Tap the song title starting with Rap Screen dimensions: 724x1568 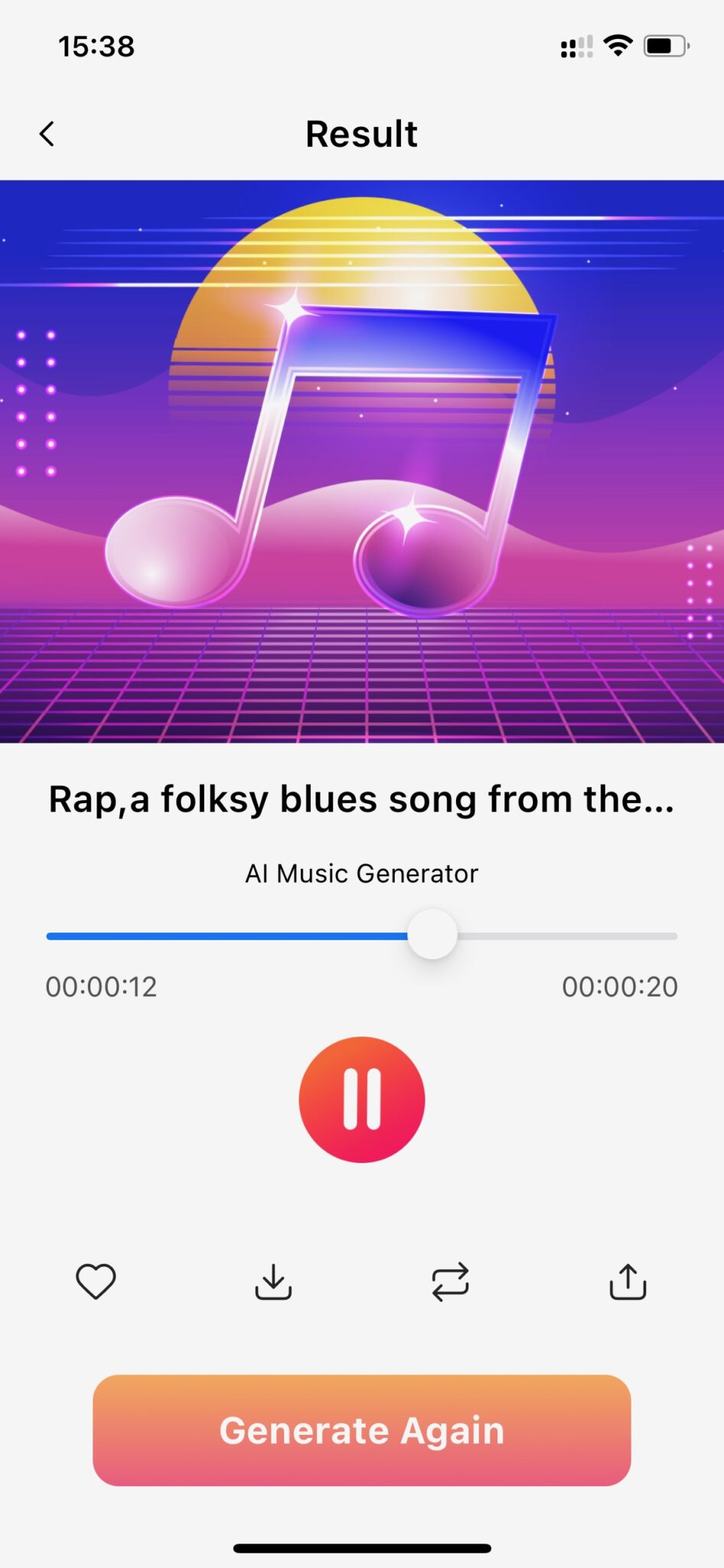tap(360, 799)
